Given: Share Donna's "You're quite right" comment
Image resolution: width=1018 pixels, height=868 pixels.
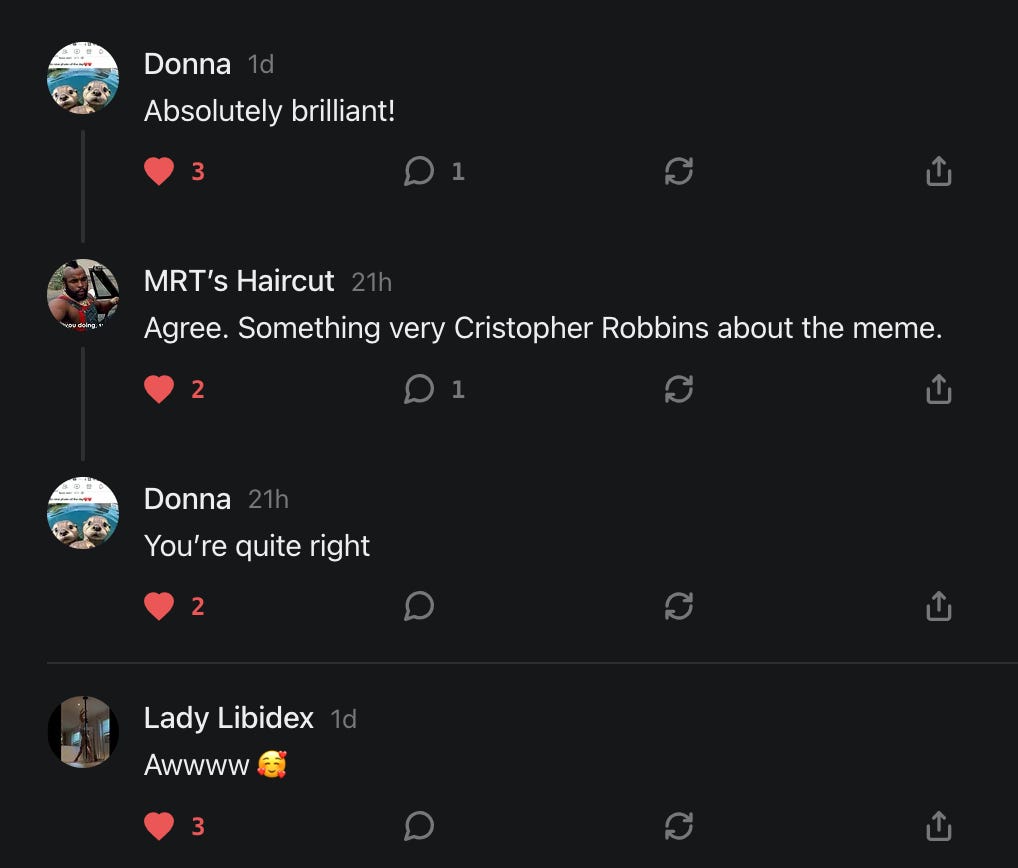Looking at the screenshot, I should [939, 606].
